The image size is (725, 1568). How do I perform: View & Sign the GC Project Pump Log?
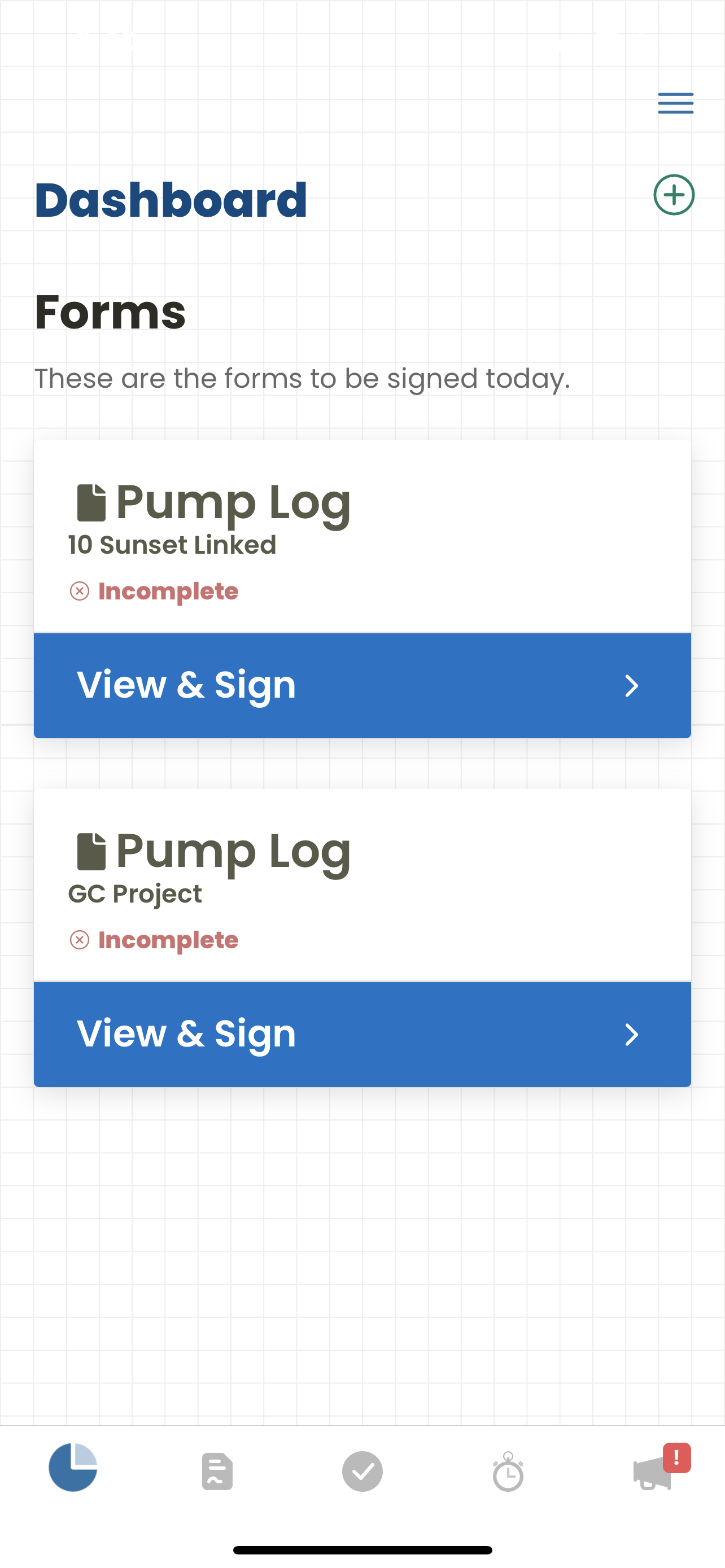[x=362, y=1034]
